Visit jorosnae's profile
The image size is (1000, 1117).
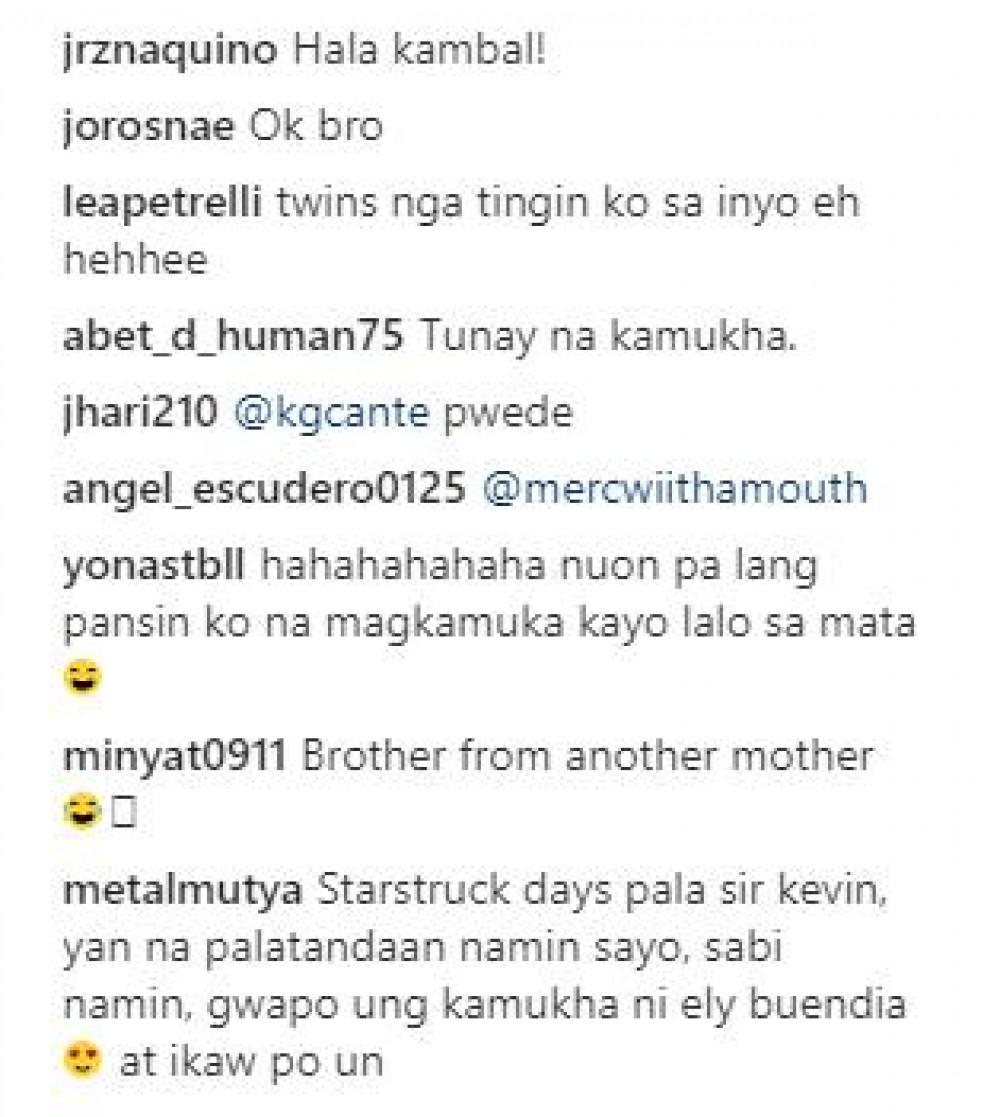[x=149, y=128]
